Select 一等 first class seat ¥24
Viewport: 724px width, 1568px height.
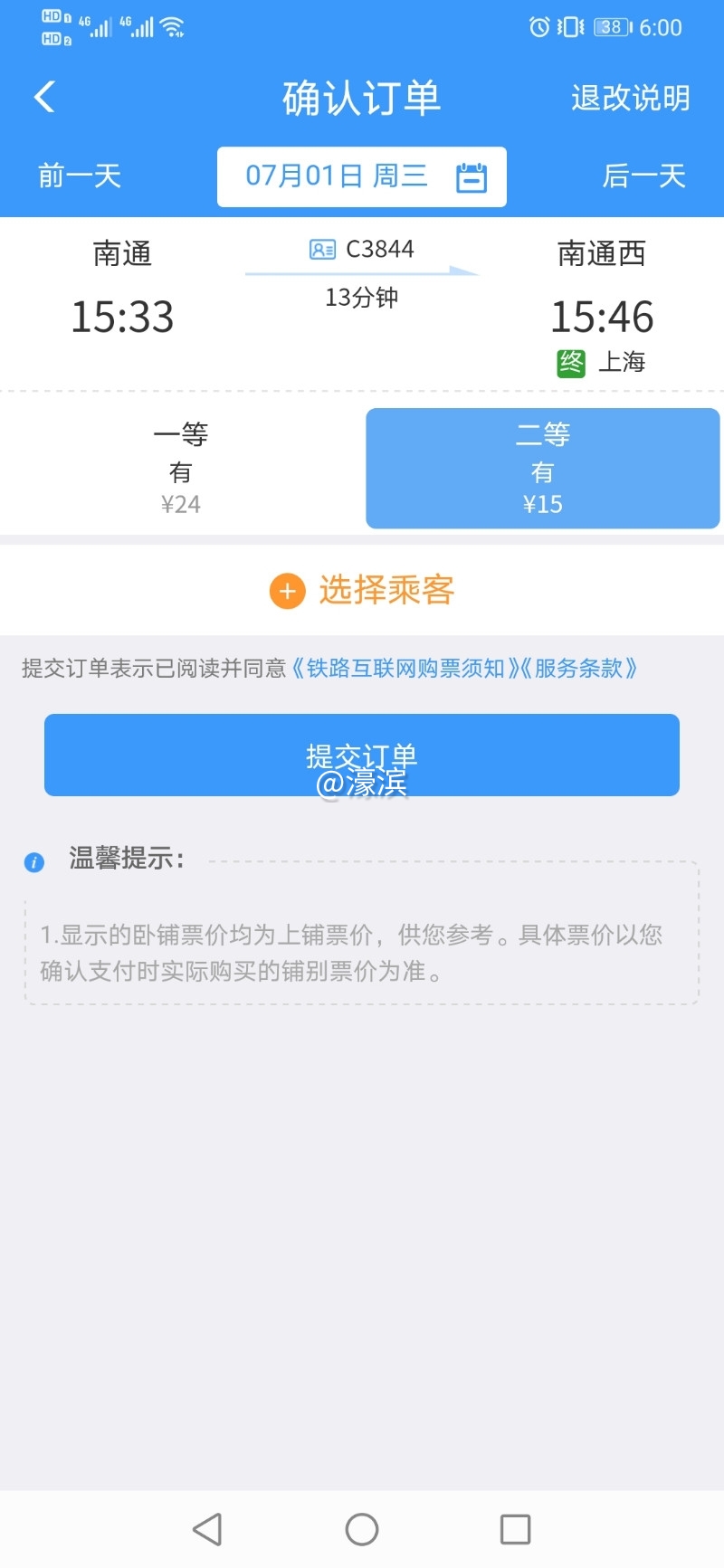[181, 468]
